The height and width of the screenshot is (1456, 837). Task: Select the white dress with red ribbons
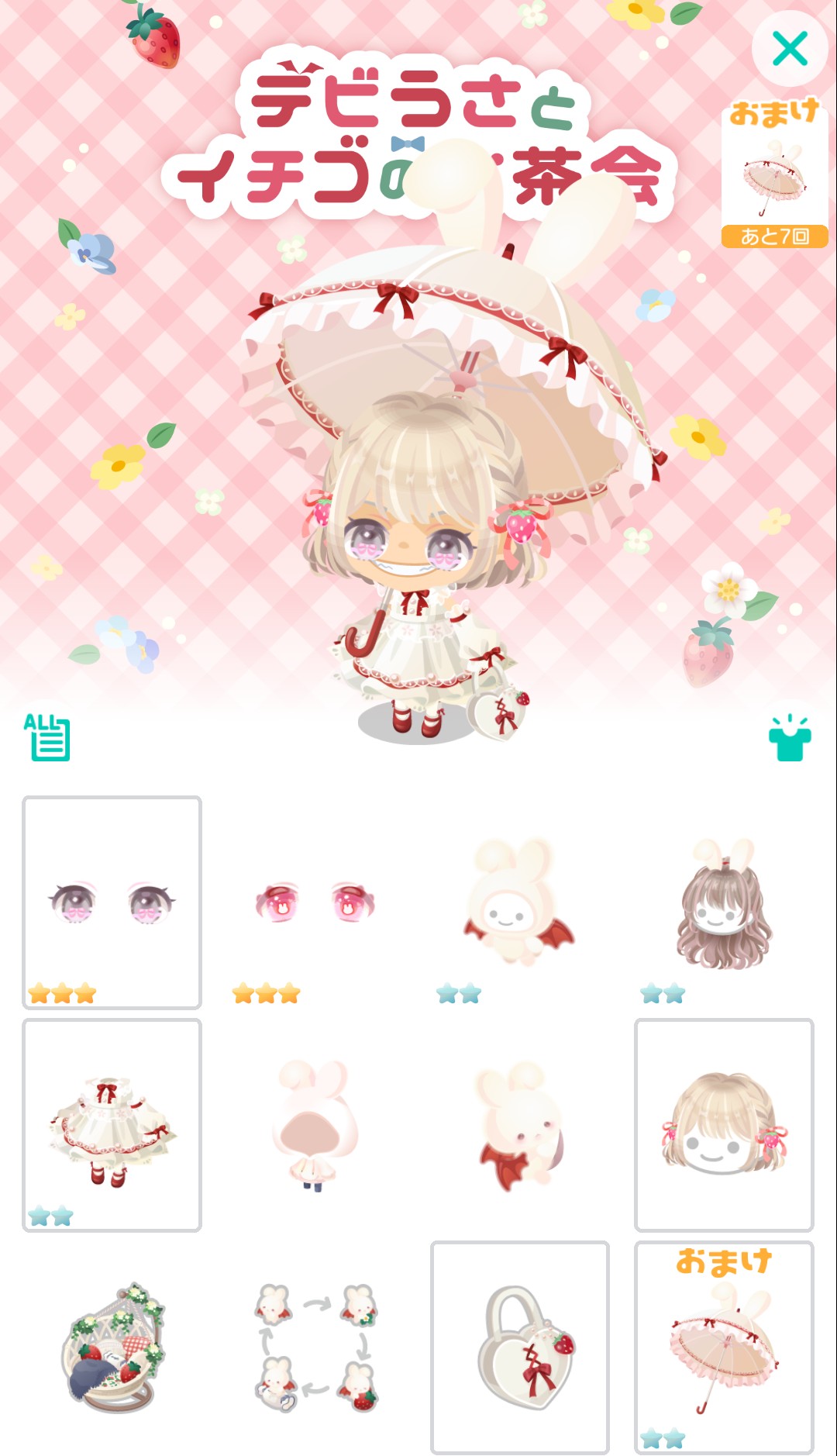(x=112, y=1125)
